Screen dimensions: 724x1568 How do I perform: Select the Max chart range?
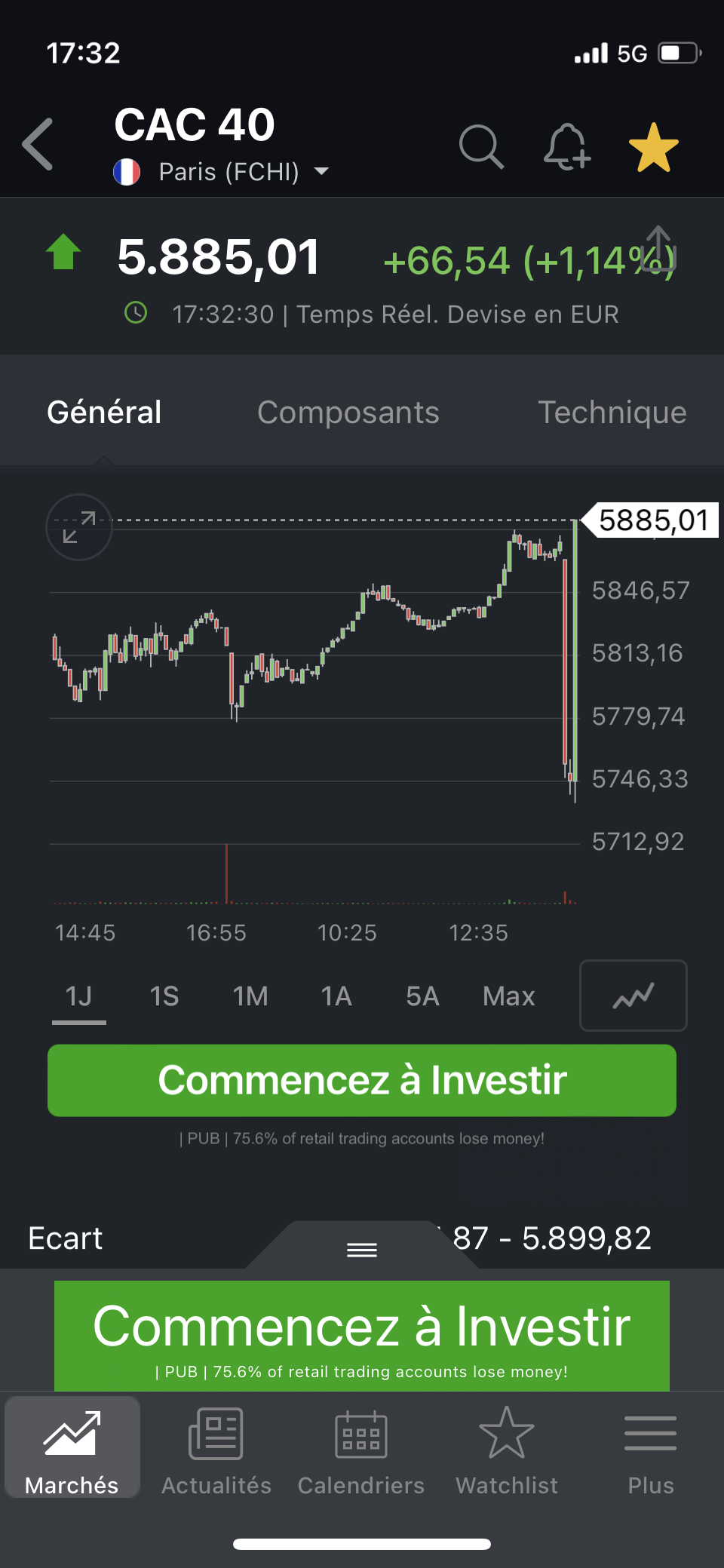pos(509,996)
